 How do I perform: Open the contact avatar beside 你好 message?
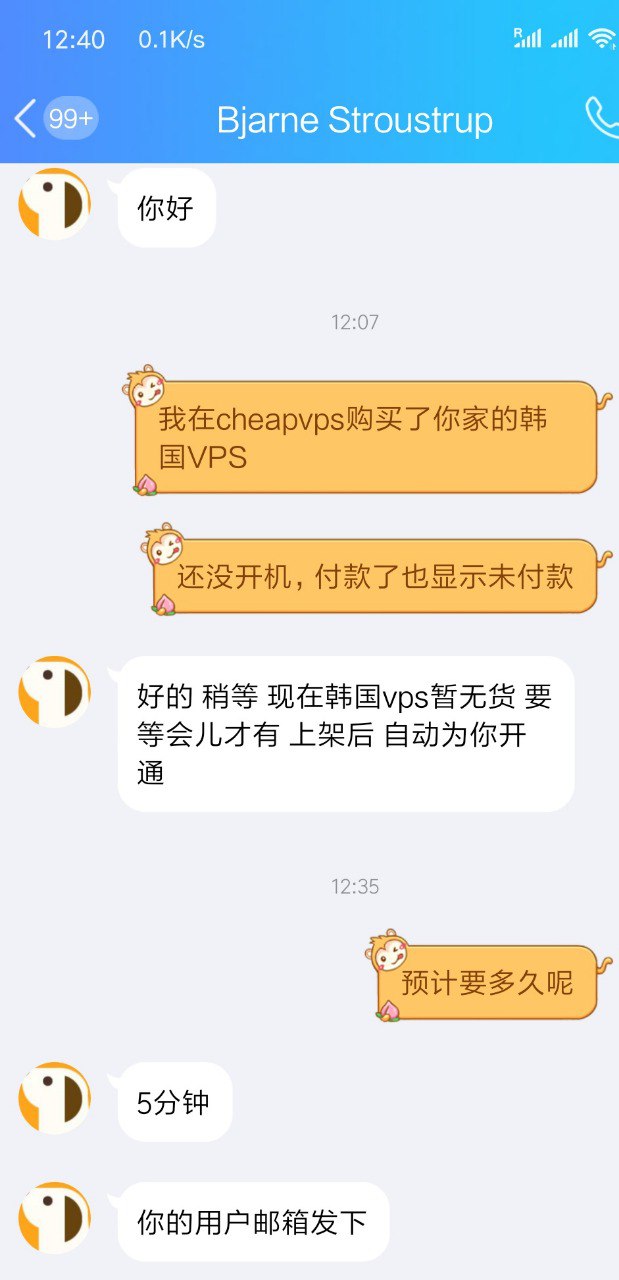point(54,204)
